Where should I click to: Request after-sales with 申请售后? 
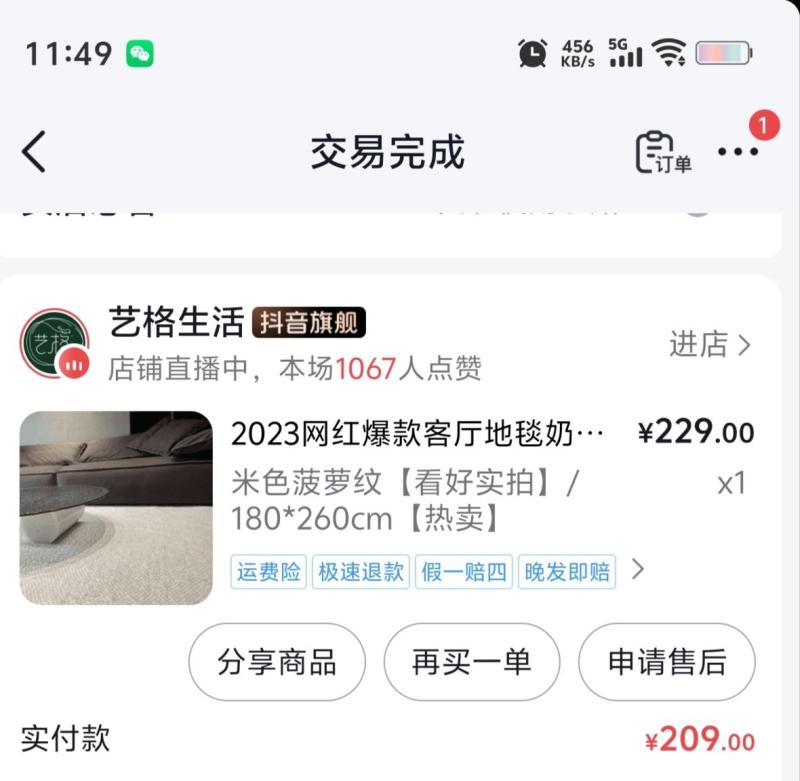667,662
